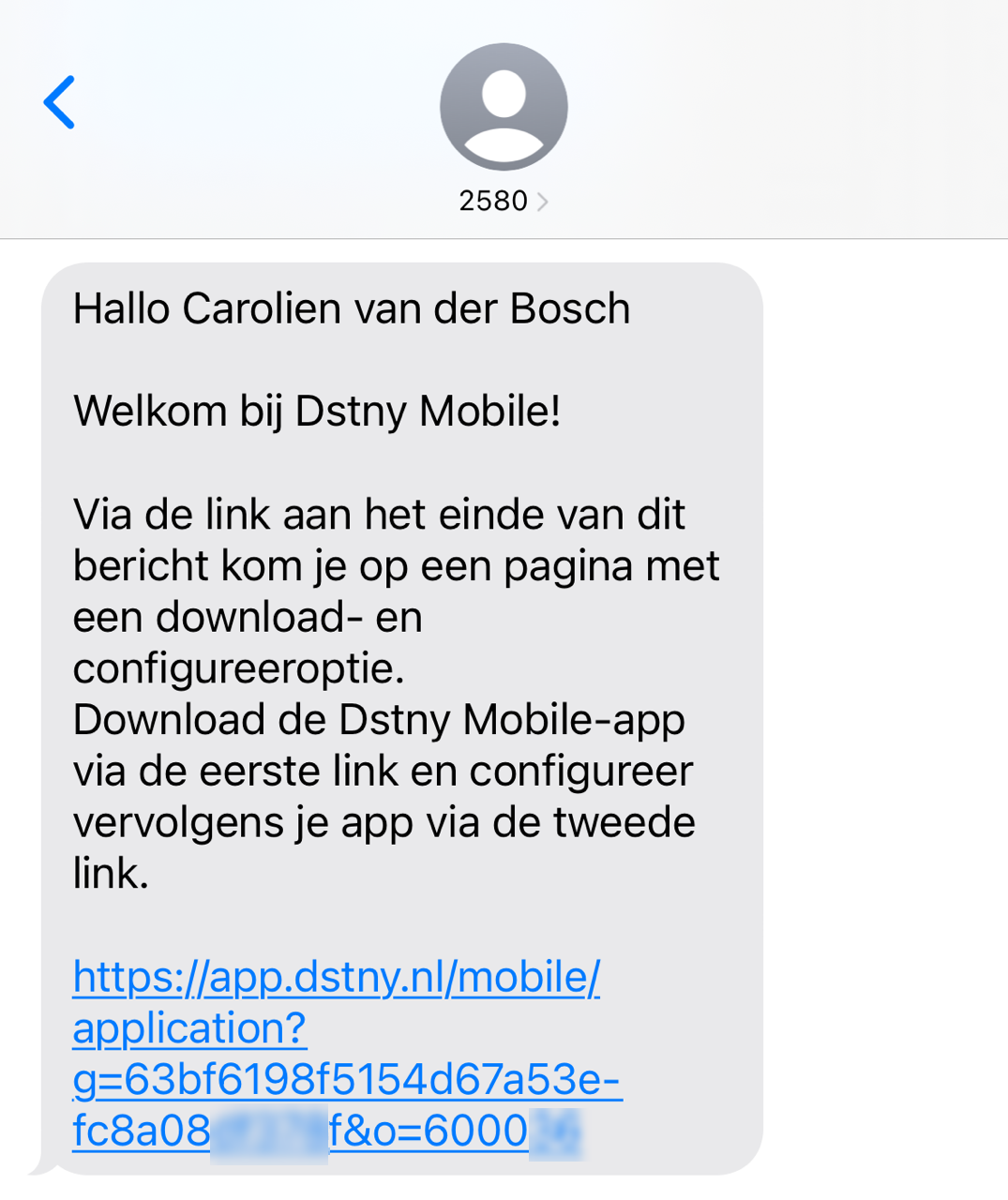The image size is (1008, 1200).
Task: Open the app.dstny.nl mobile application link
Action: [336, 978]
